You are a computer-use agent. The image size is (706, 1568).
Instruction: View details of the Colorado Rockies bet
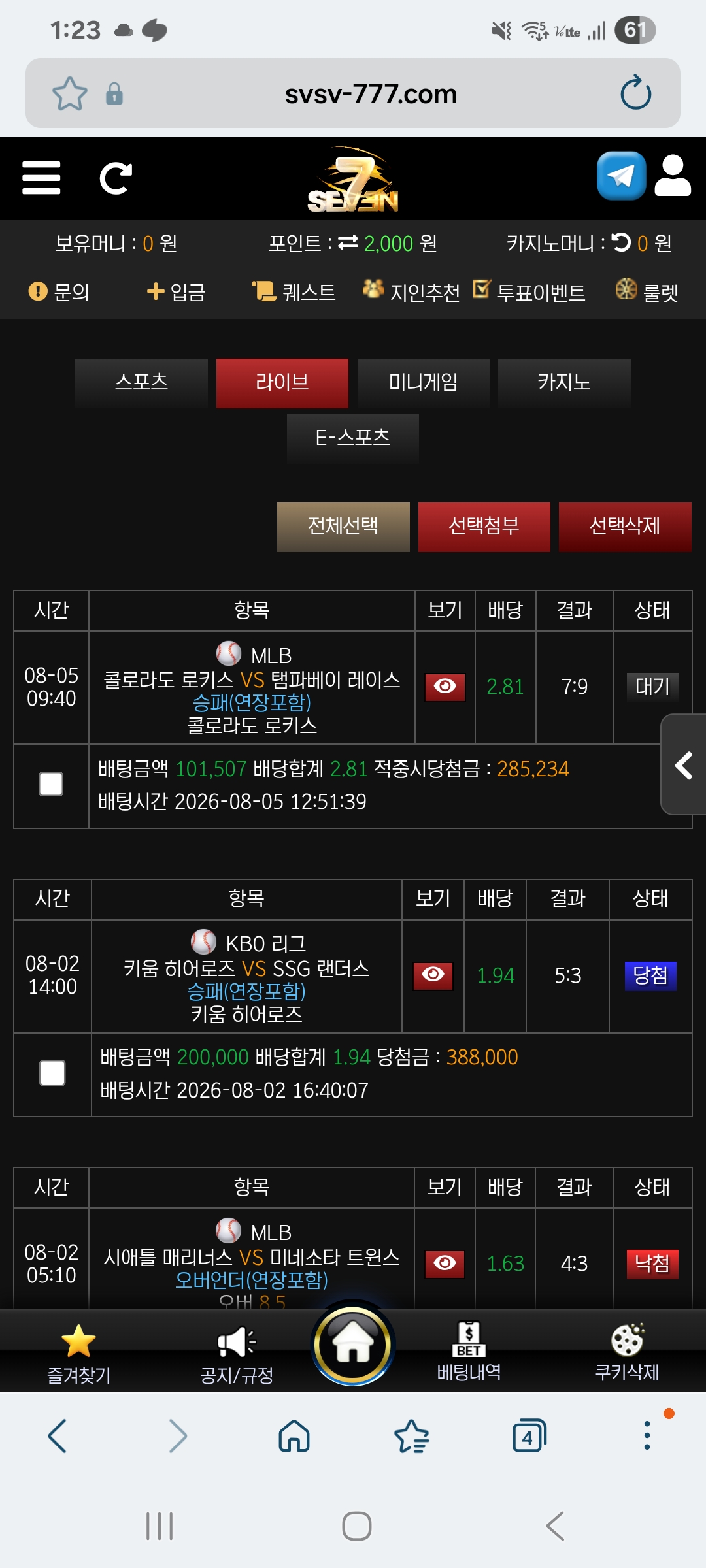pos(445,687)
